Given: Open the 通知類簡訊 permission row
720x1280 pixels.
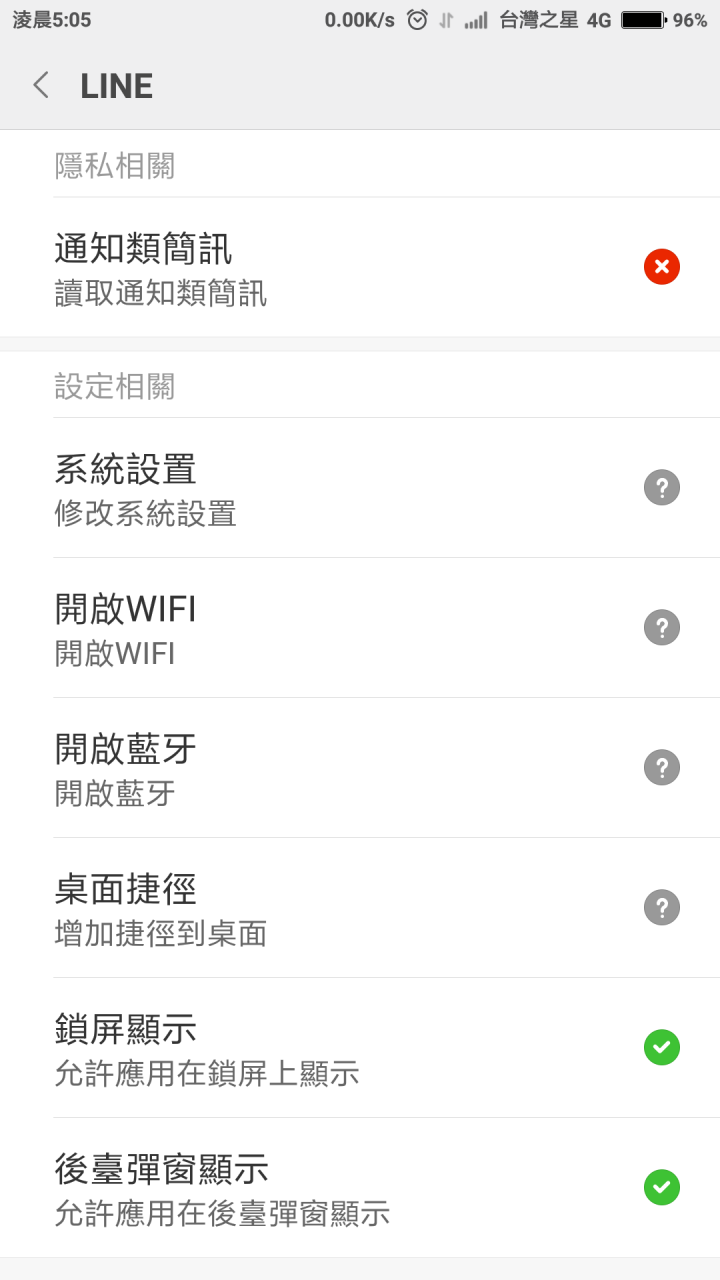Looking at the screenshot, I should point(360,267).
